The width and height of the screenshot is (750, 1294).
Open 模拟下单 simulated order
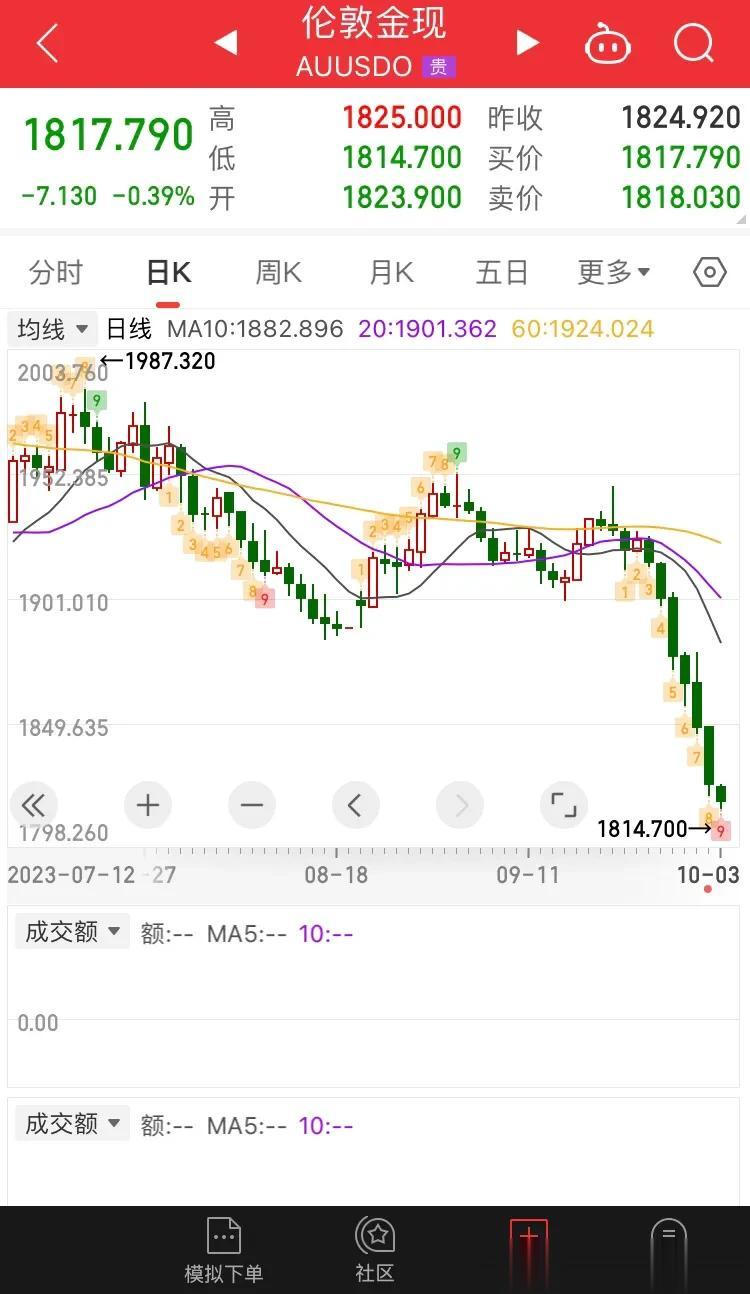click(x=224, y=1250)
